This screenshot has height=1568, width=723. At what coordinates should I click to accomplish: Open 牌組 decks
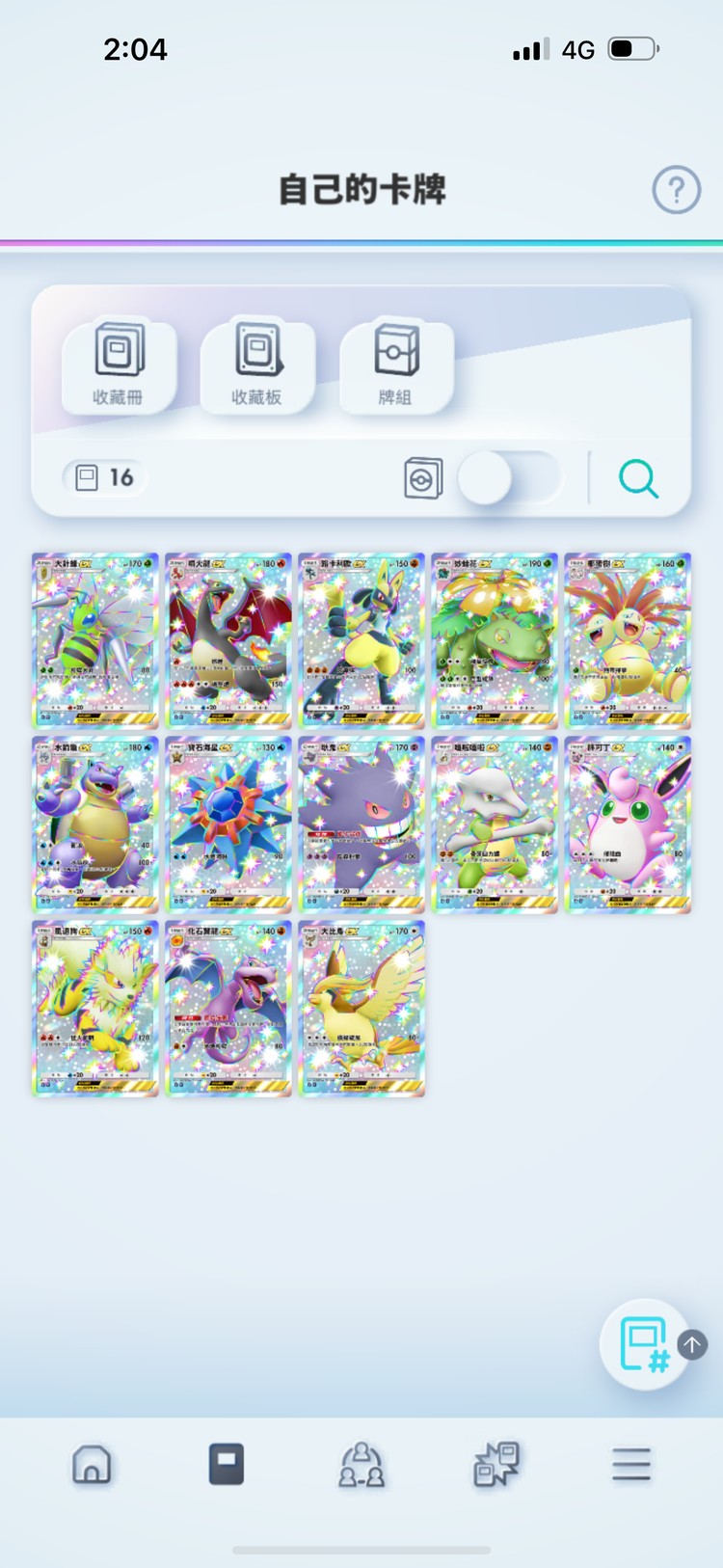[395, 365]
